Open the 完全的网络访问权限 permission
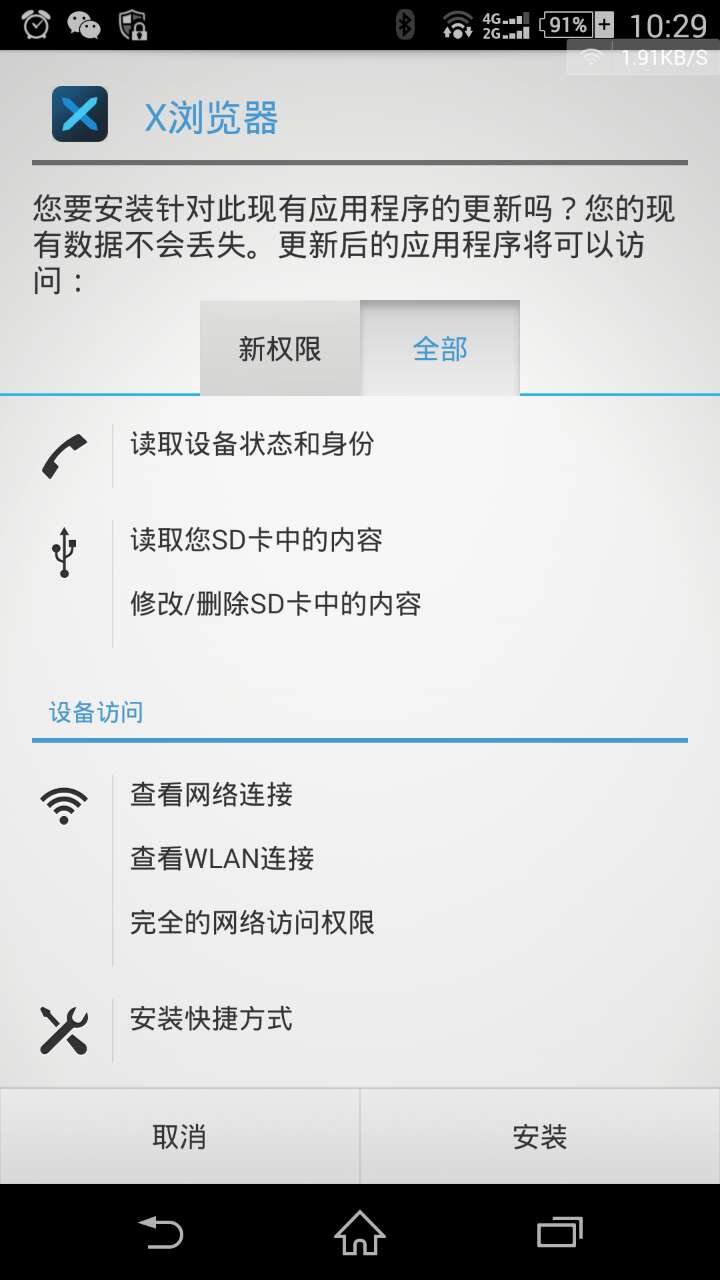The width and height of the screenshot is (720, 1280). [252, 922]
